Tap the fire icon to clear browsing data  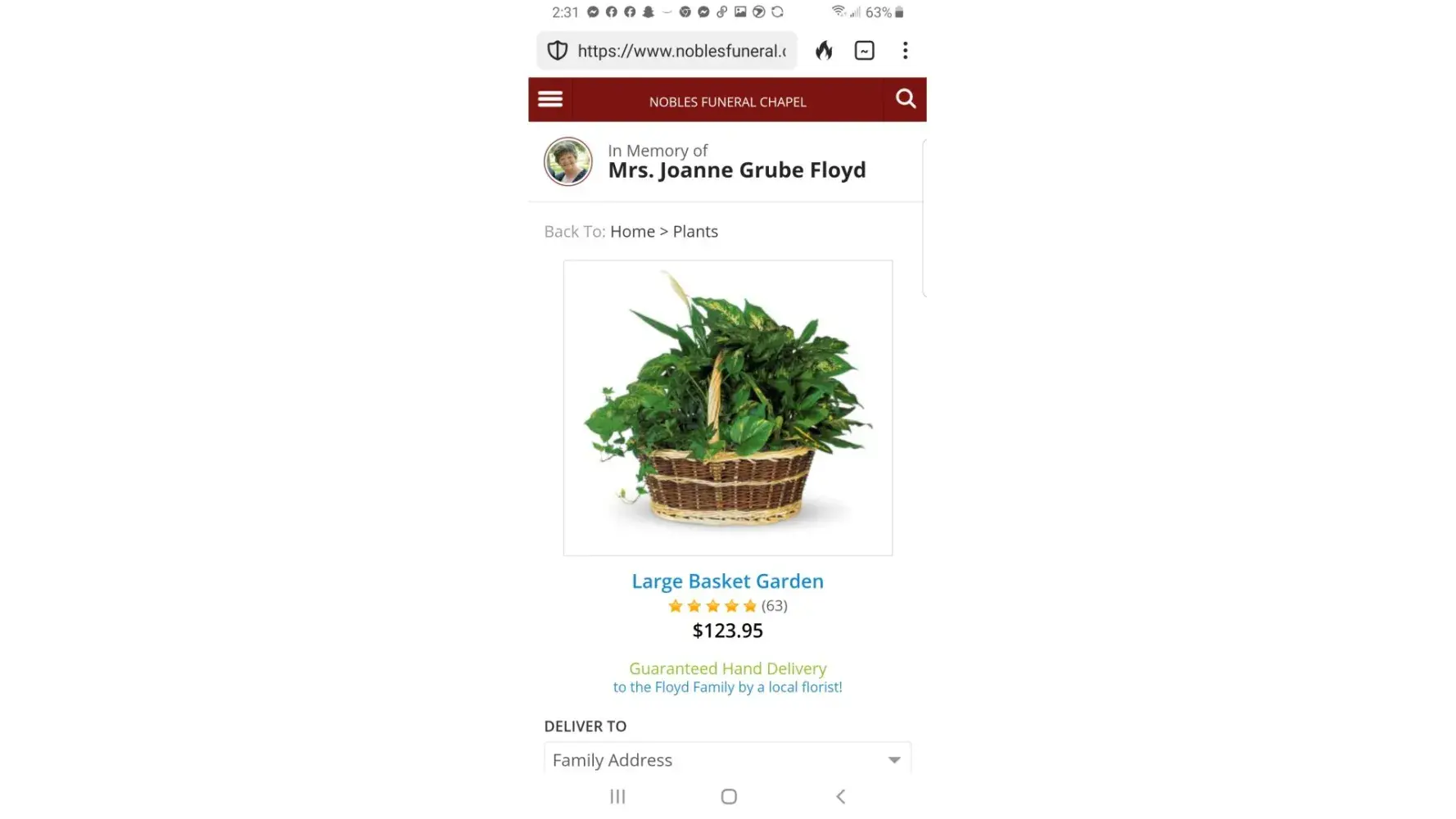point(824,51)
